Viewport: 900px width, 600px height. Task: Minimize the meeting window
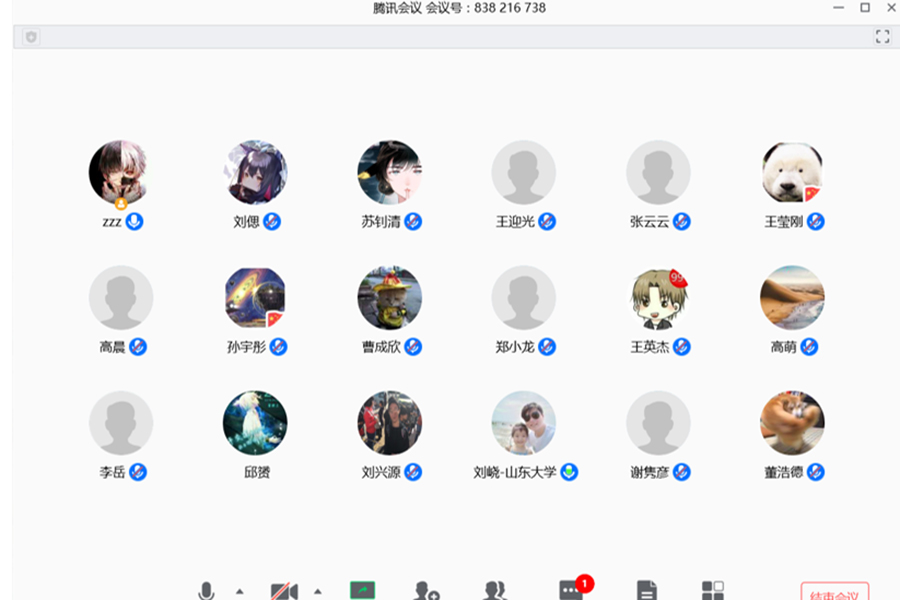[x=838, y=8]
